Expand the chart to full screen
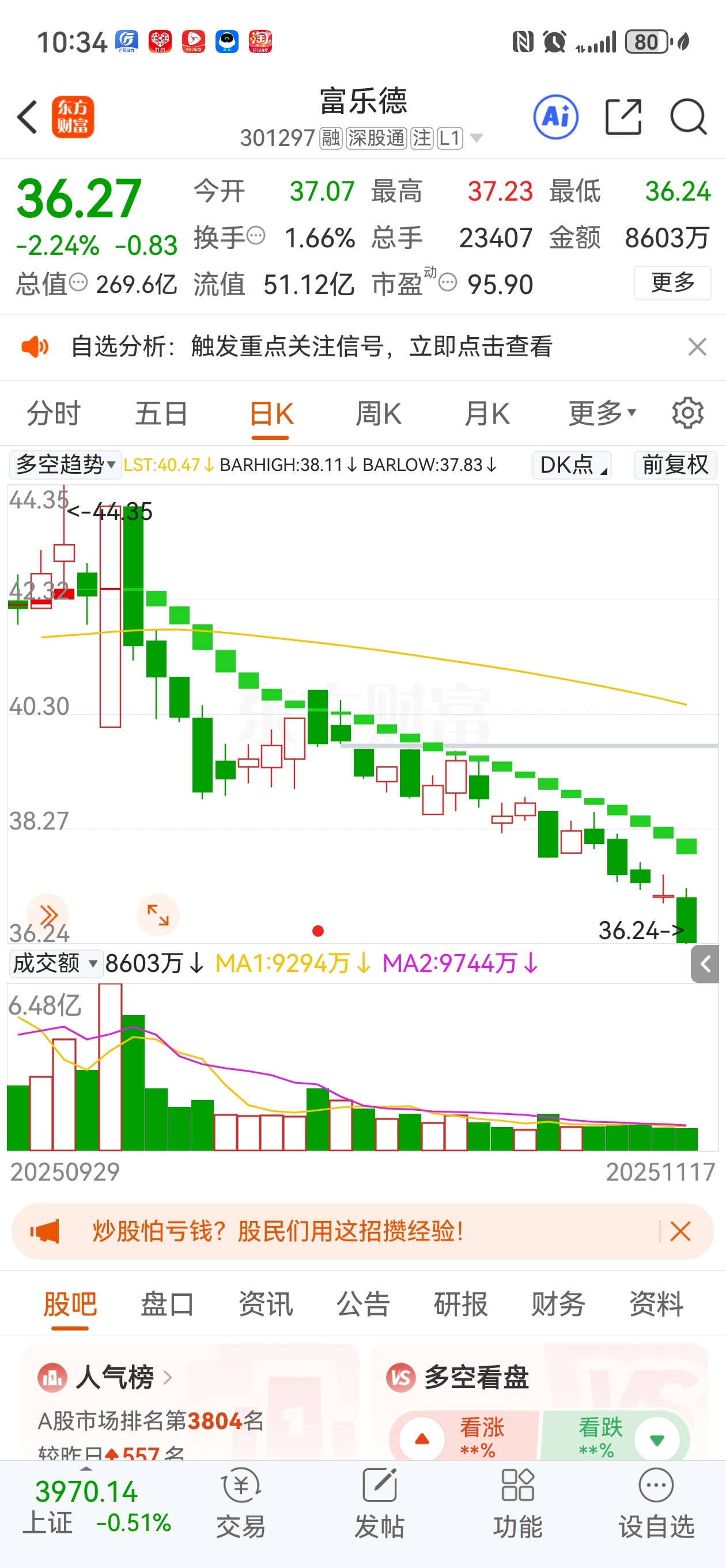Viewport: 726px width, 1568px height. (158, 914)
